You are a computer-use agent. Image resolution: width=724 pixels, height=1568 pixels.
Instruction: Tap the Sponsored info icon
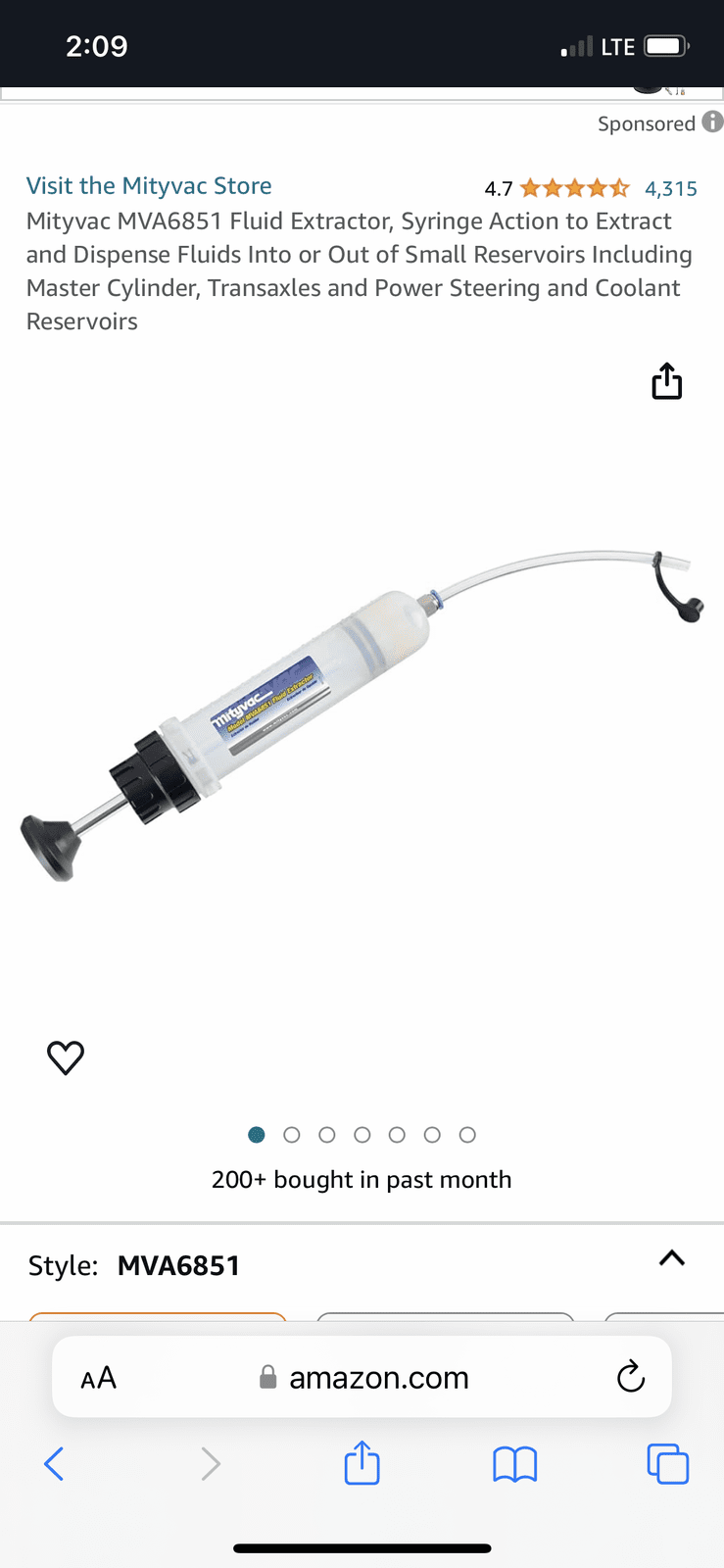click(x=712, y=122)
